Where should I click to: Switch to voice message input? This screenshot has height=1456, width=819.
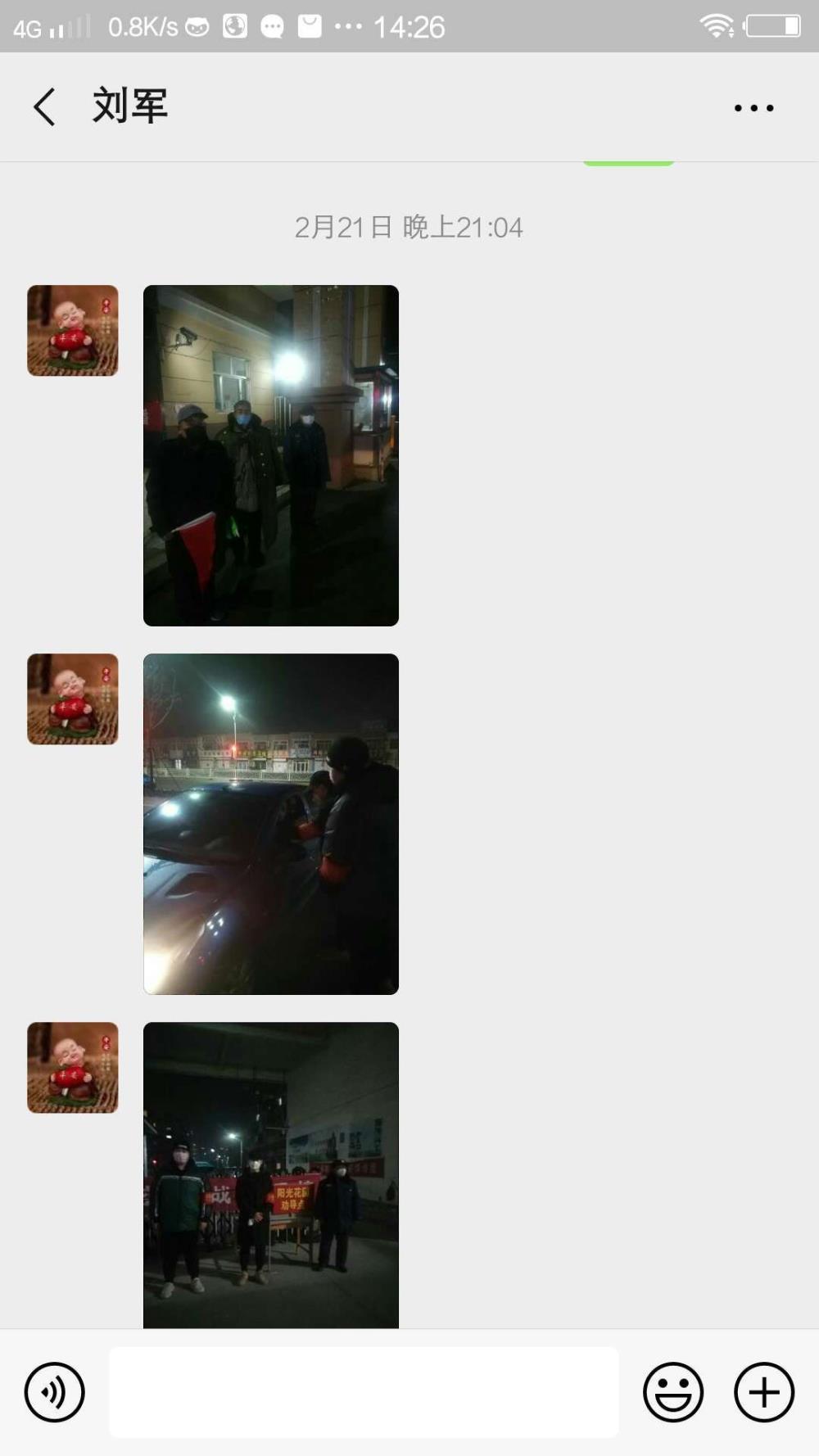tap(55, 1392)
